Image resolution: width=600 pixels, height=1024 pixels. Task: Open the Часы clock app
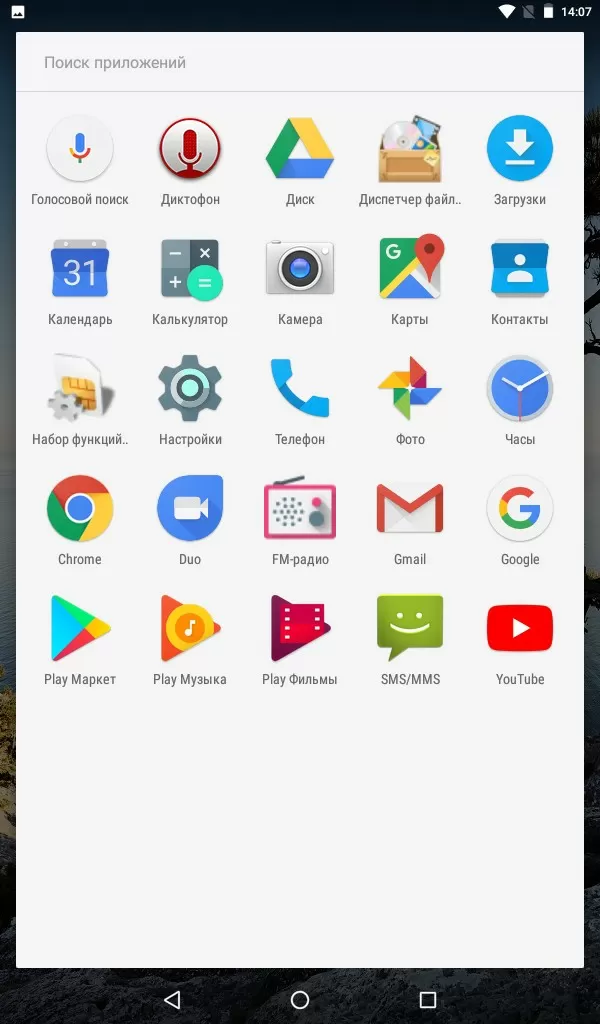520,389
